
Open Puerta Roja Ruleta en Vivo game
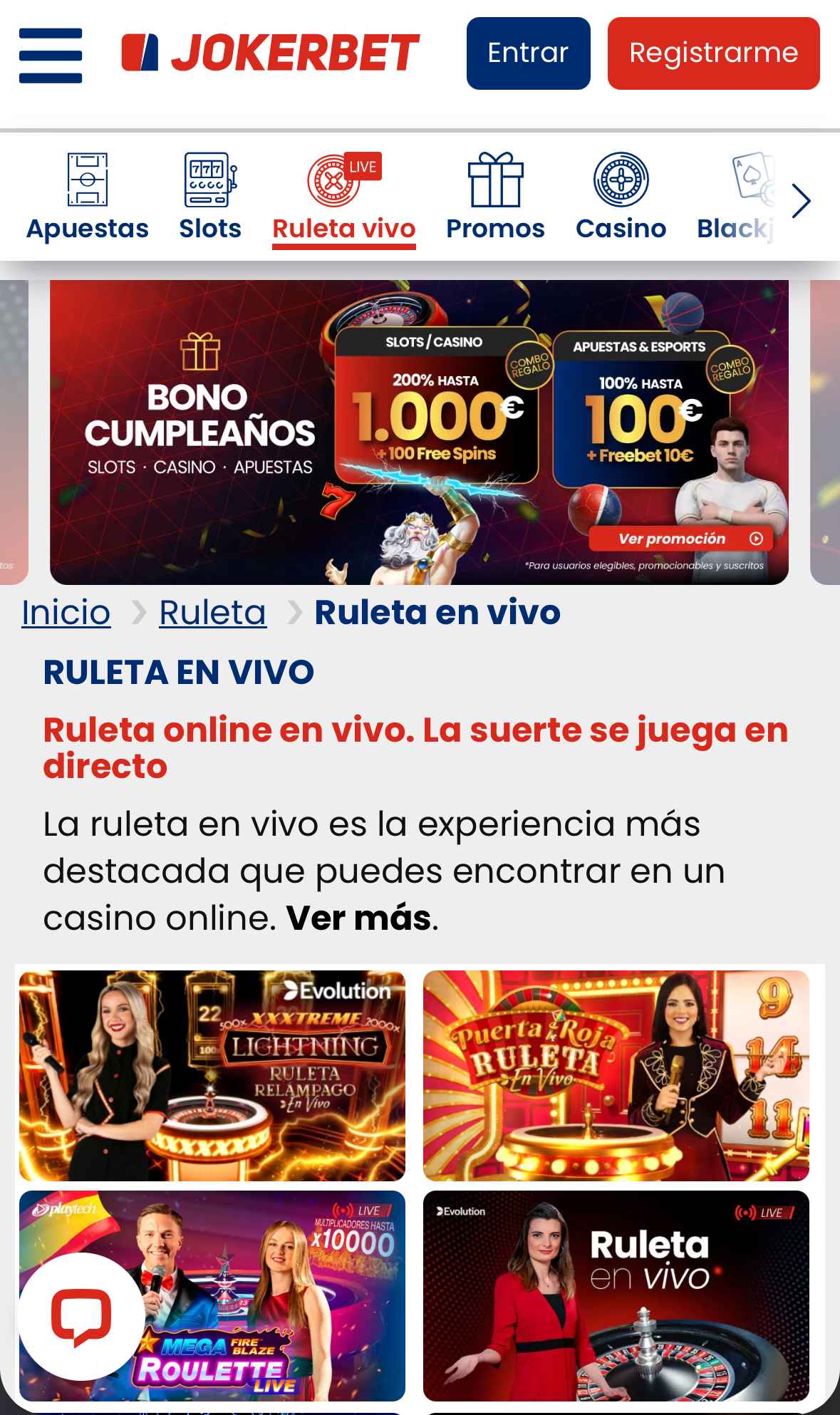point(616,1076)
